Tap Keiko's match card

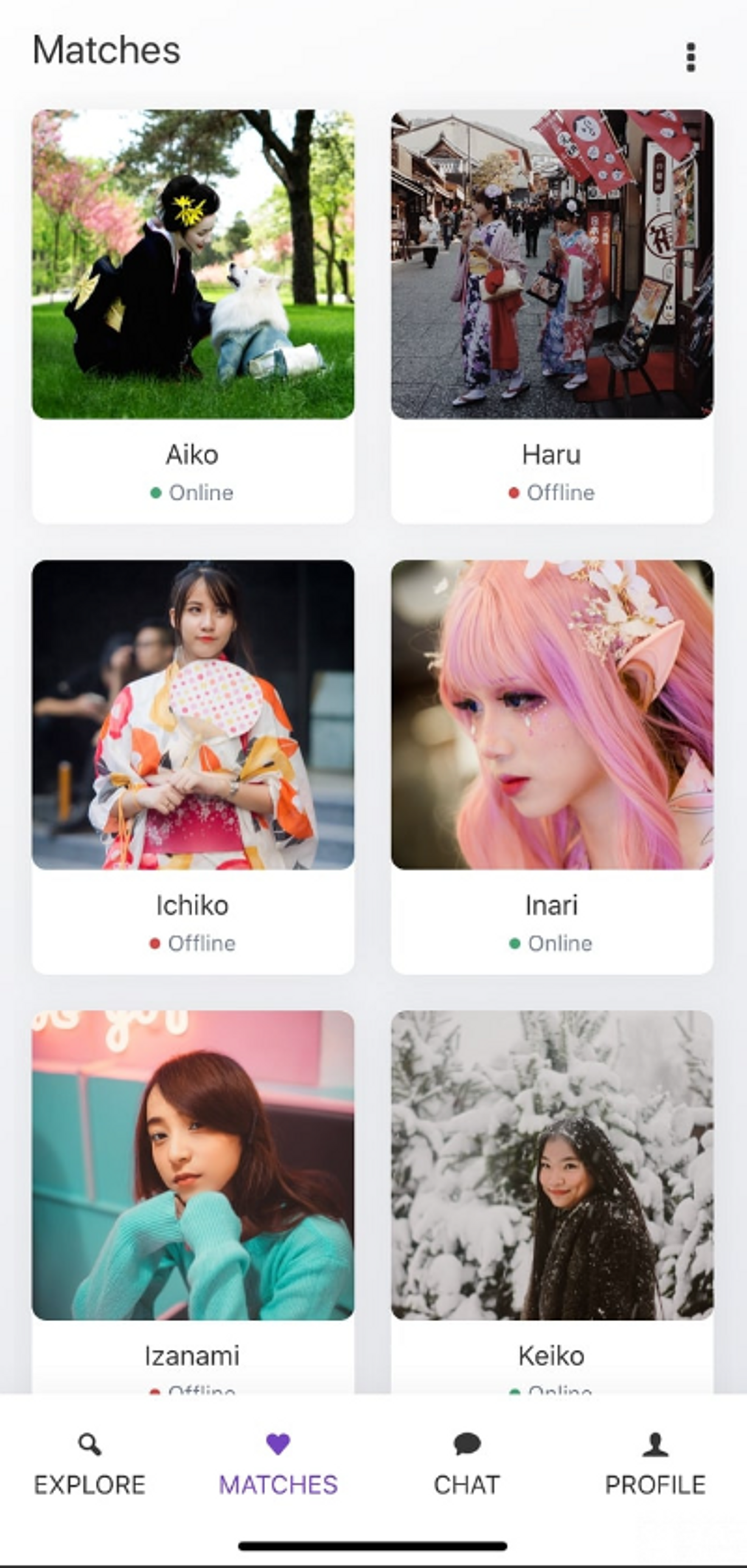point(552,1199)
